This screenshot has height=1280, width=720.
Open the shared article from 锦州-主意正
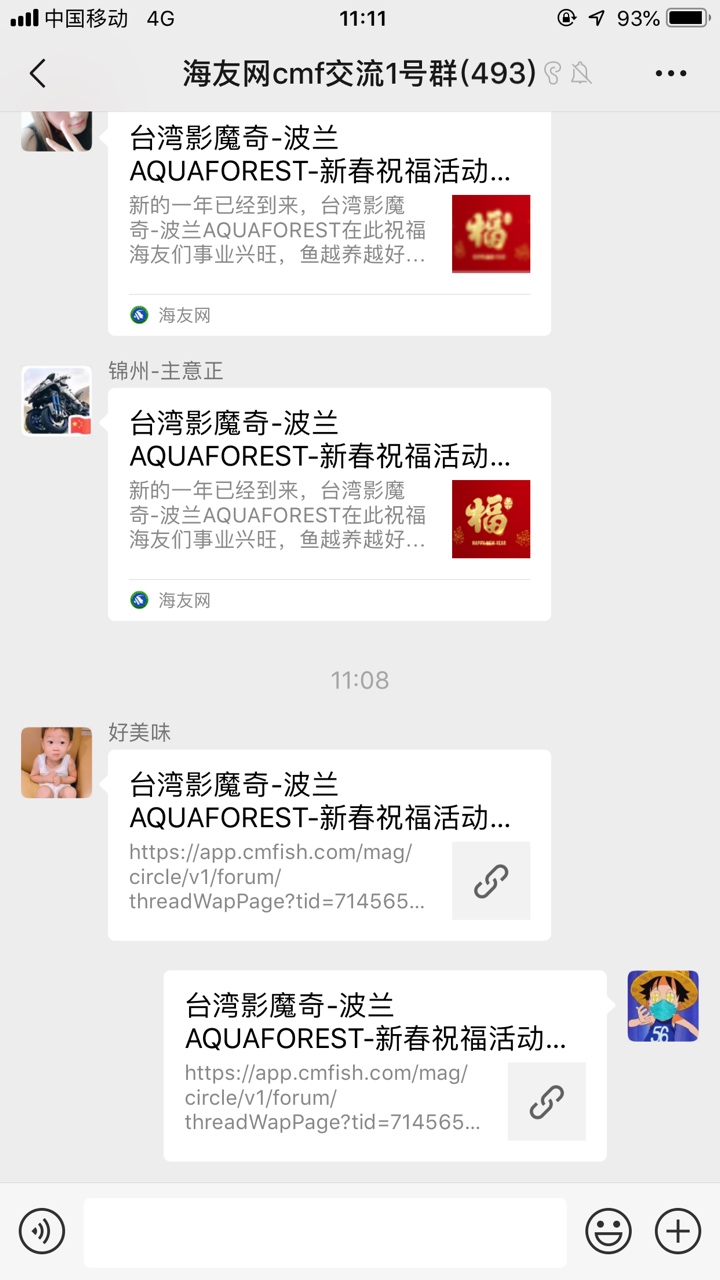[329, 503]
